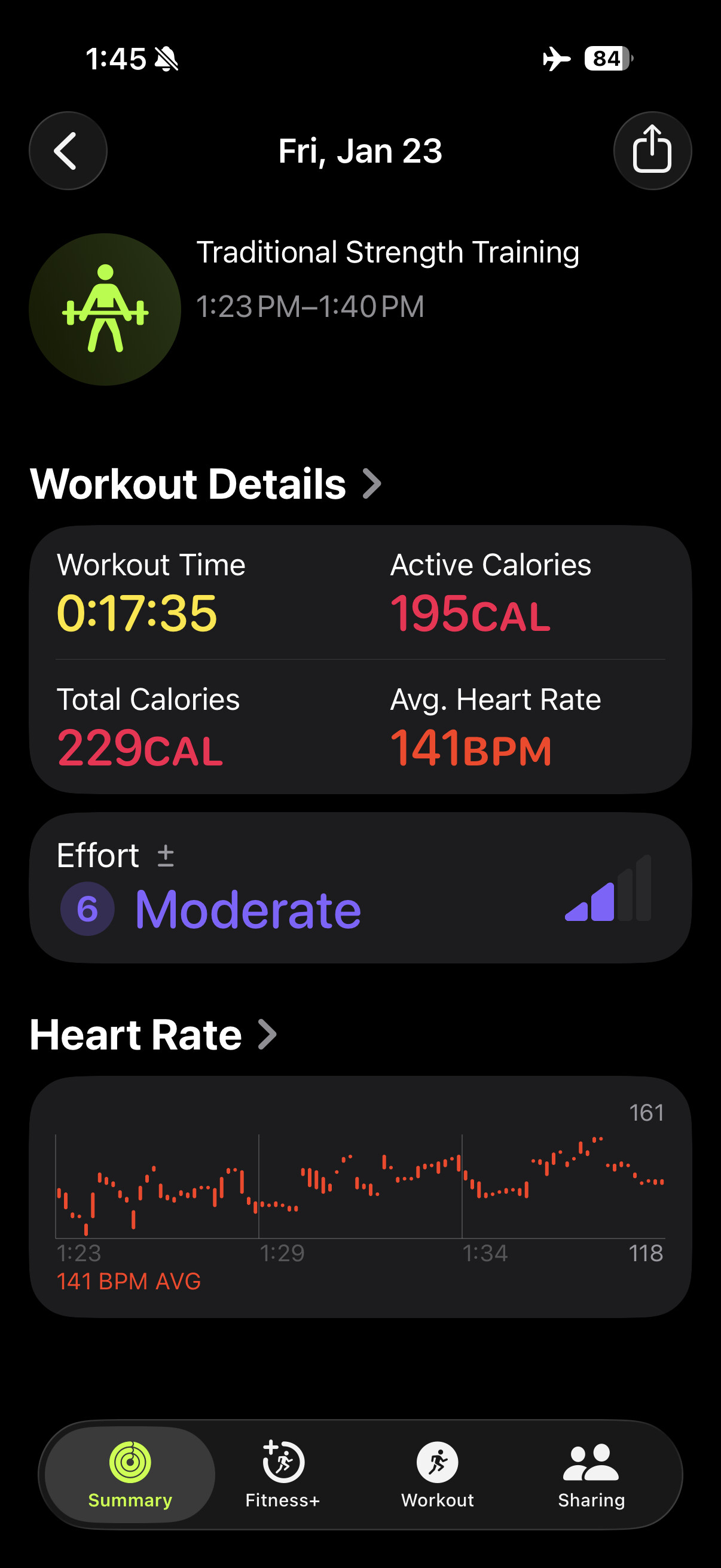Image resolution: width=721 pixels, height=1568 pixels.
Task: Switch to the Summary tab
Action: (130, 1473)
